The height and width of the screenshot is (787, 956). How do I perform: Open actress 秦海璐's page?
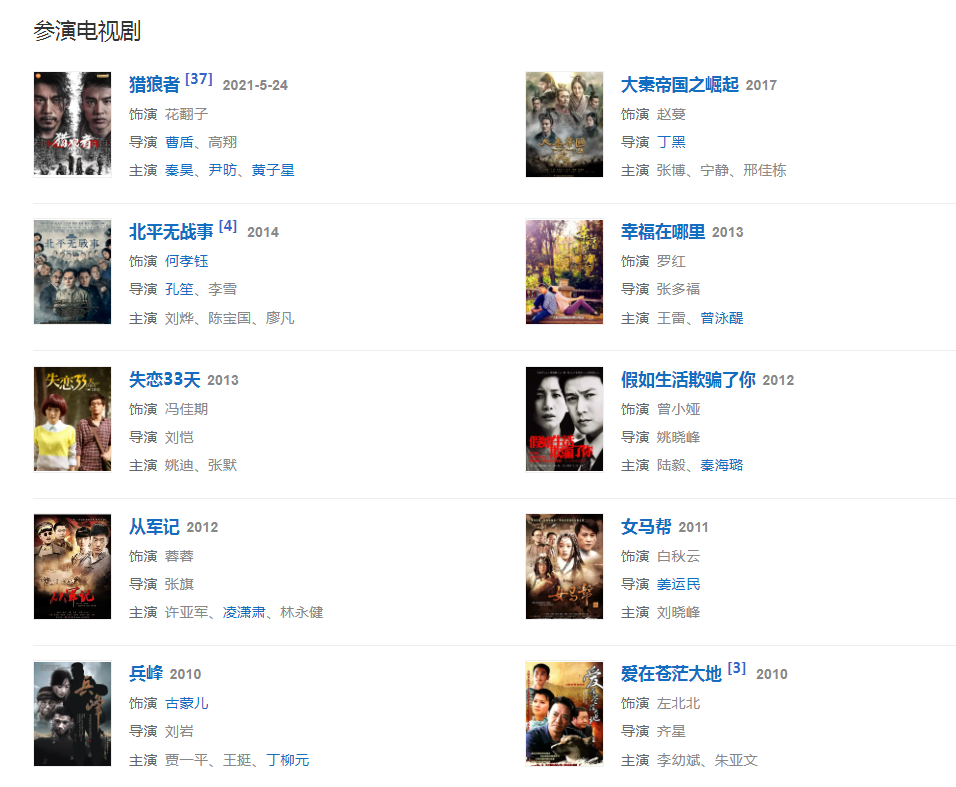click(721, 465)
